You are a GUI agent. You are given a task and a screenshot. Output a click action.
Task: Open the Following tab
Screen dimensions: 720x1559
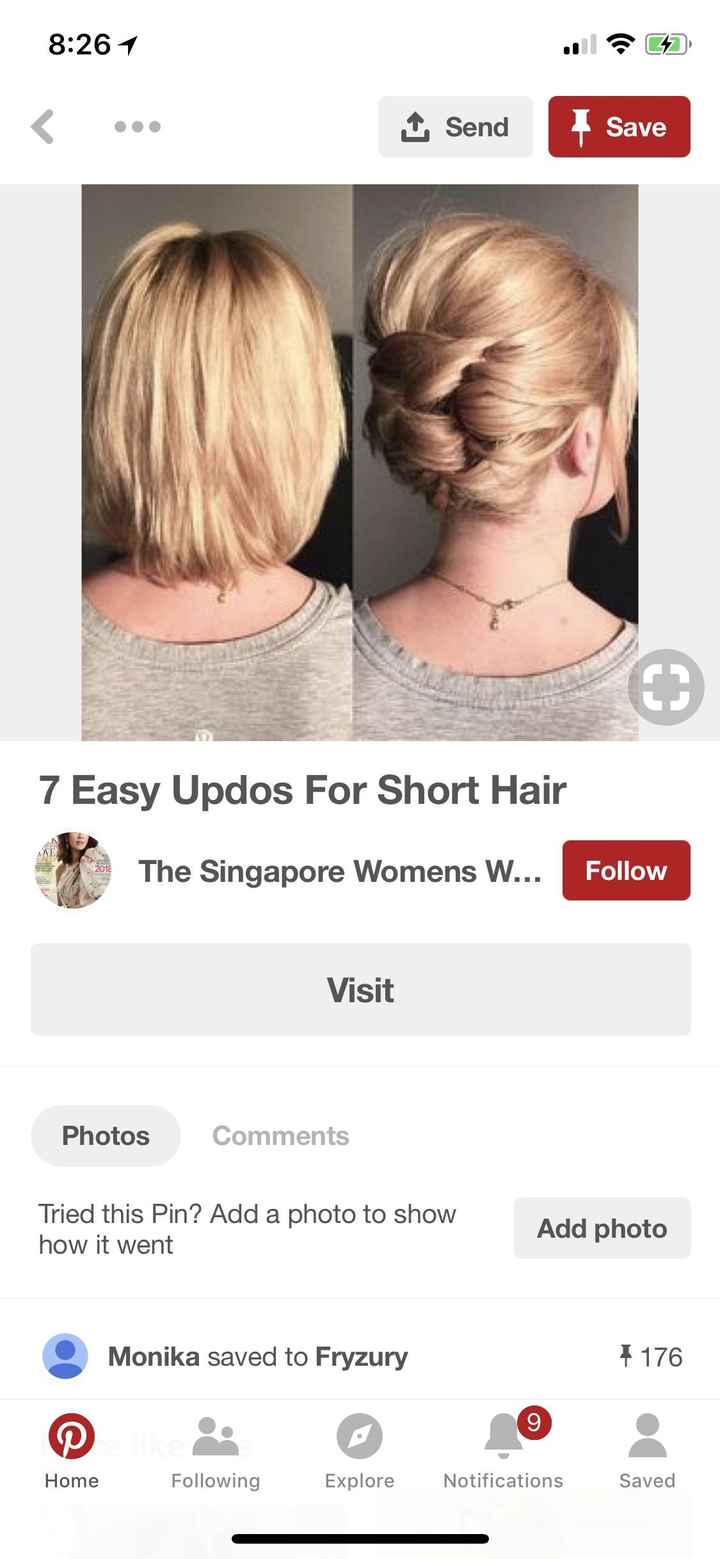215,1451
